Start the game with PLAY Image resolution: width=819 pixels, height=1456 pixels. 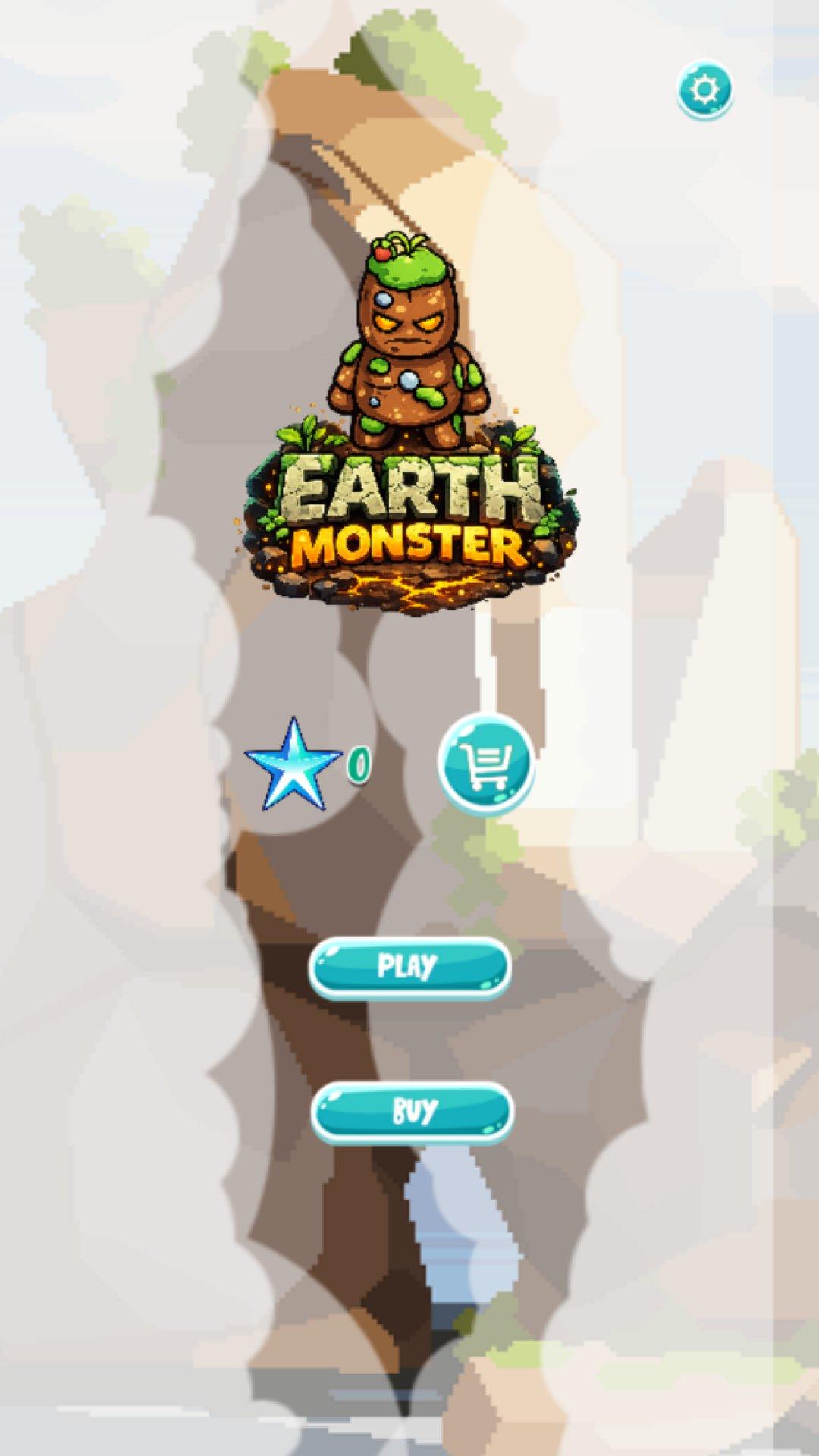coord(409,968)
